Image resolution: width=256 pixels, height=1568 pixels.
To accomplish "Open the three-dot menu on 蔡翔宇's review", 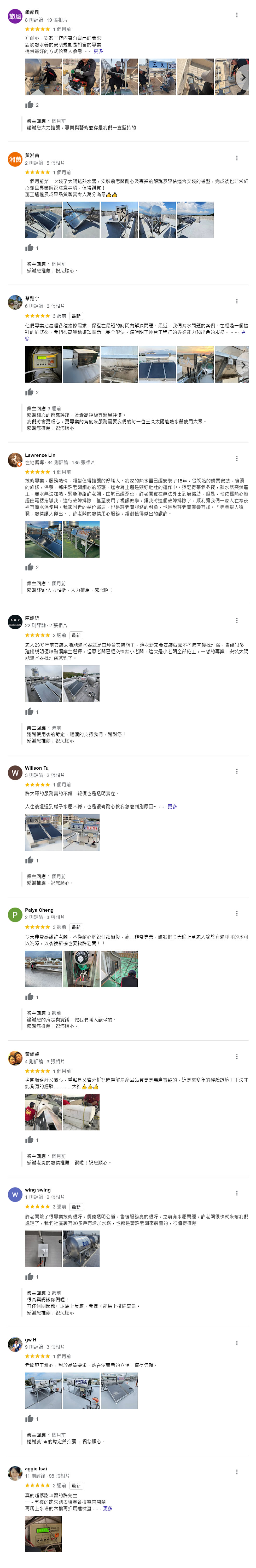I will click(x=237, y=301).
